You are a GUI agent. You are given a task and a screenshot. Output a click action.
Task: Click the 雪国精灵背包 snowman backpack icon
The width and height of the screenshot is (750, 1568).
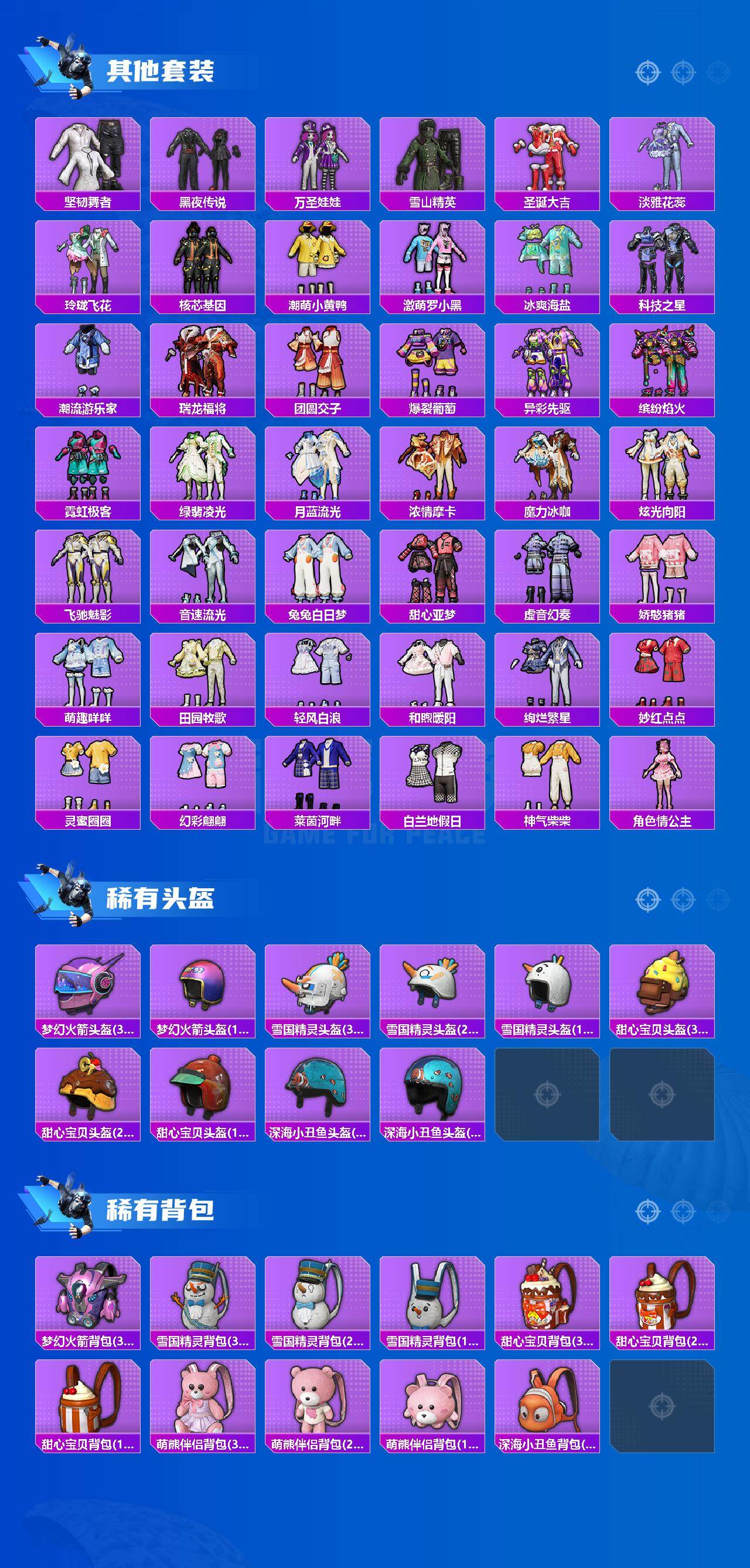pyautogui.click(x=203, y=1290)
